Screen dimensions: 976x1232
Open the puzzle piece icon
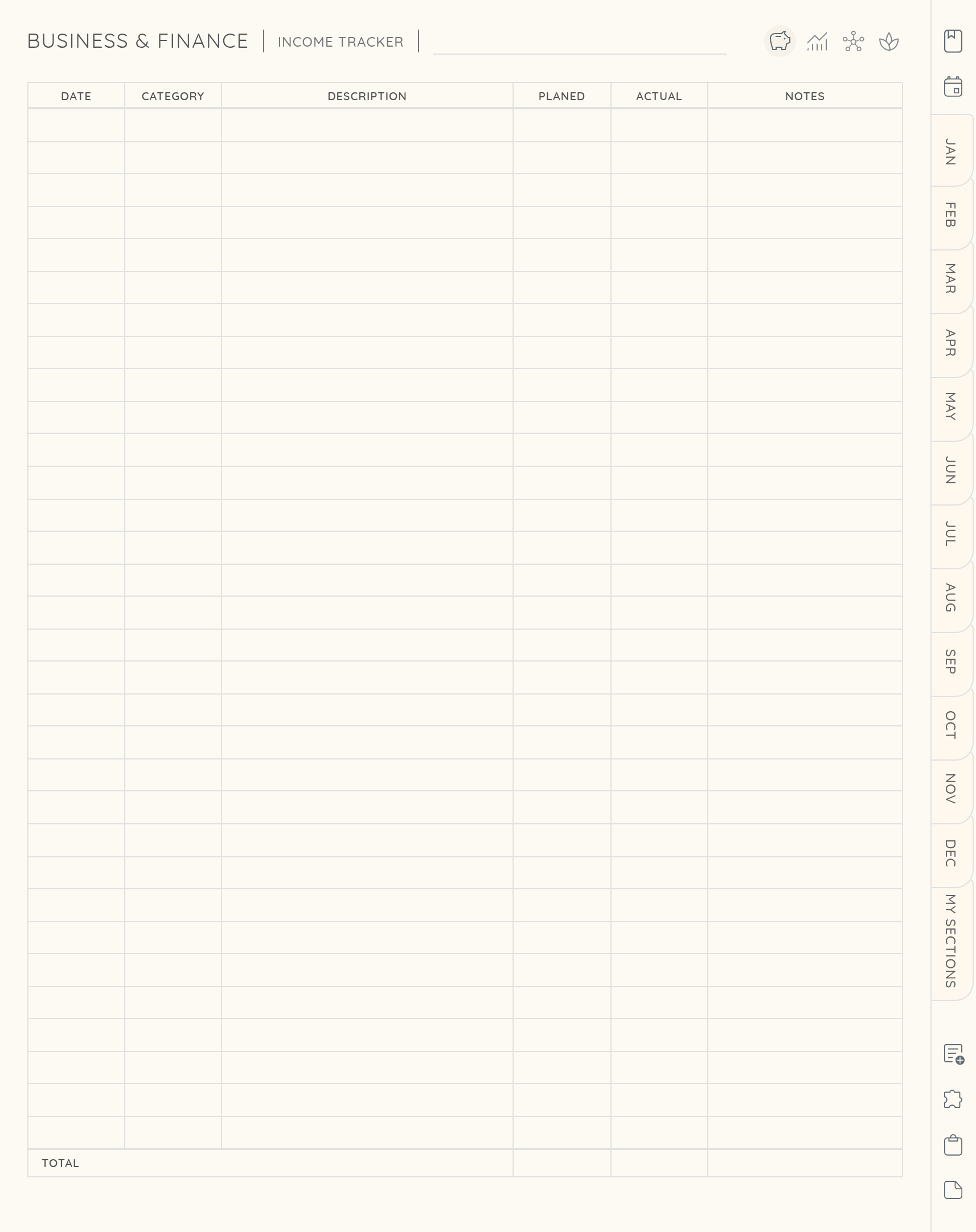point(953,1099)
